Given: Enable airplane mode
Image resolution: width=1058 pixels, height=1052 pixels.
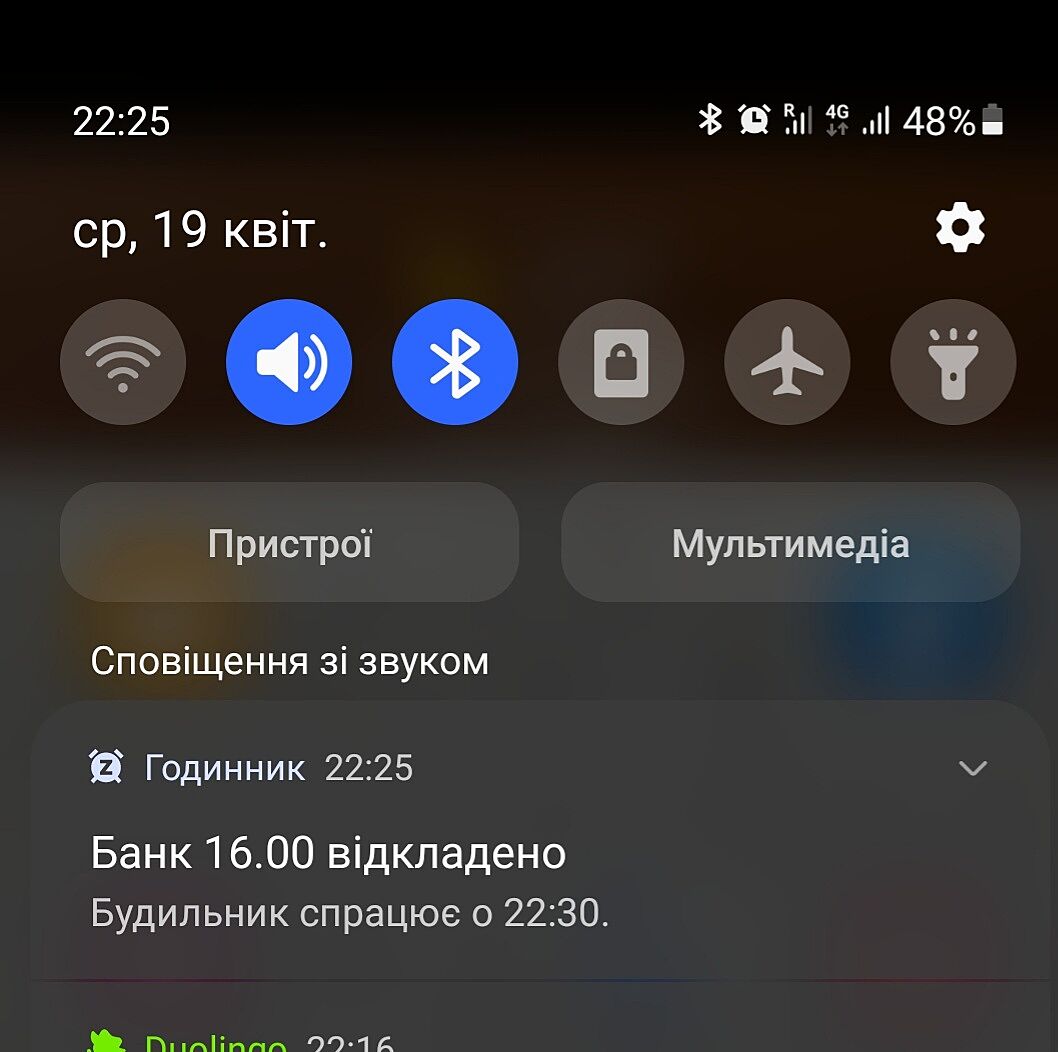Looking at the screenshot, I should (x=787, y=362).
